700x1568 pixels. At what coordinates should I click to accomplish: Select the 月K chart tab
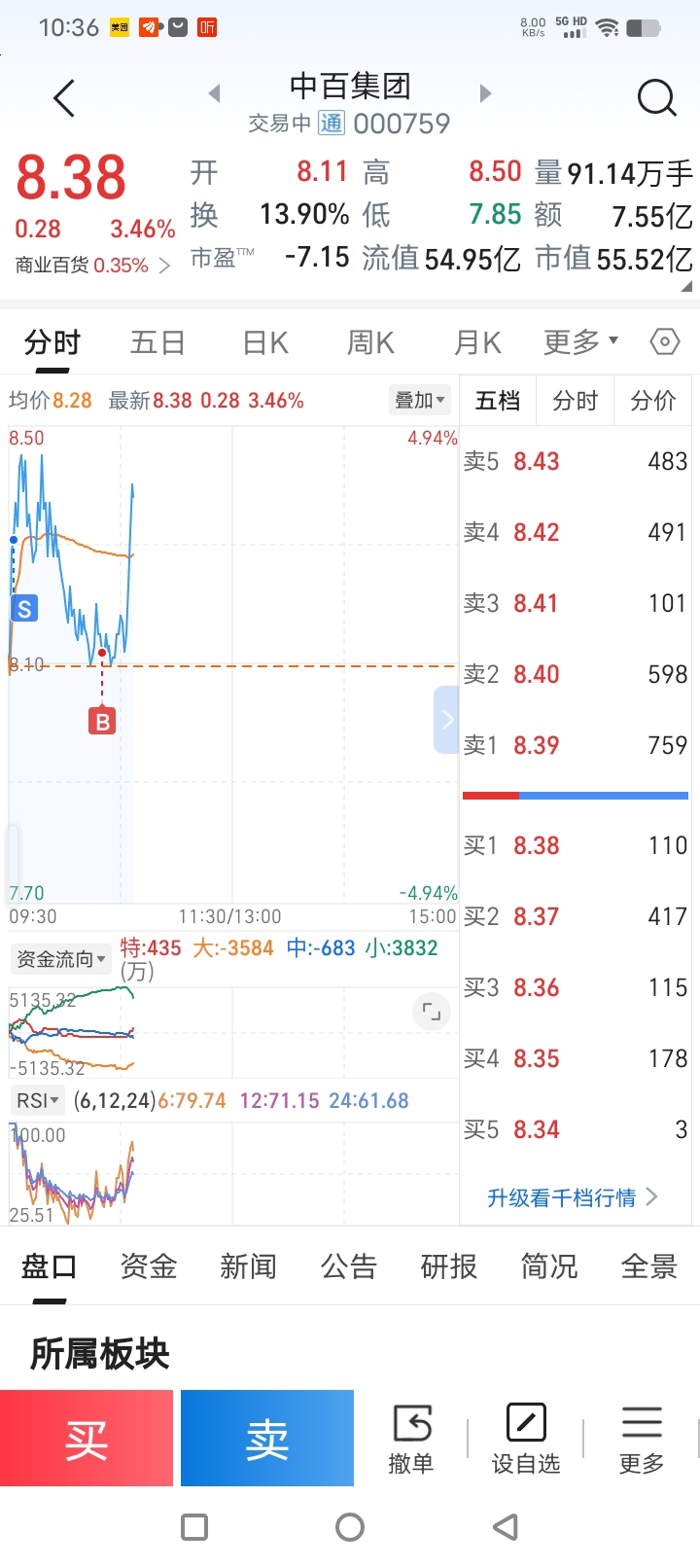pos(477,342)
